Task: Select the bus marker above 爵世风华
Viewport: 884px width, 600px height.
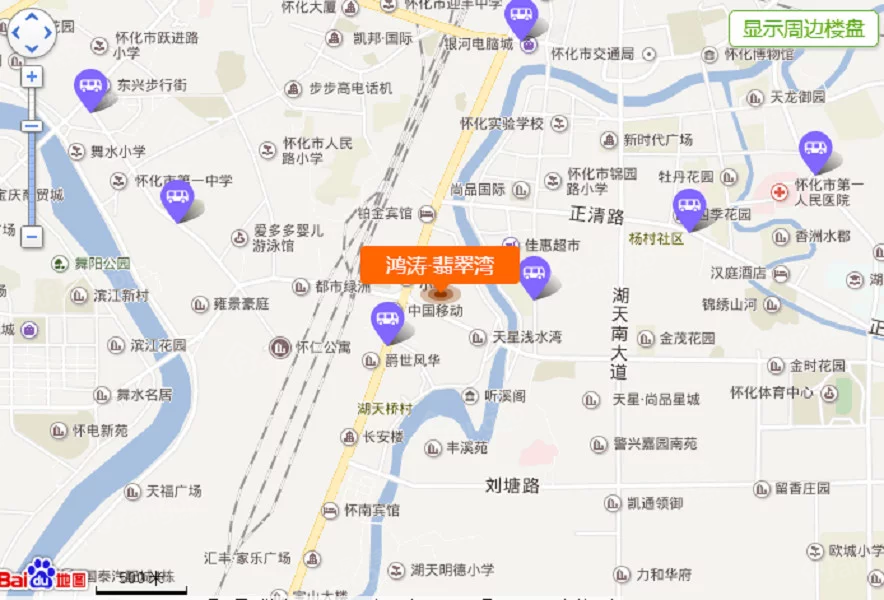Action: (x=387, y=320)
